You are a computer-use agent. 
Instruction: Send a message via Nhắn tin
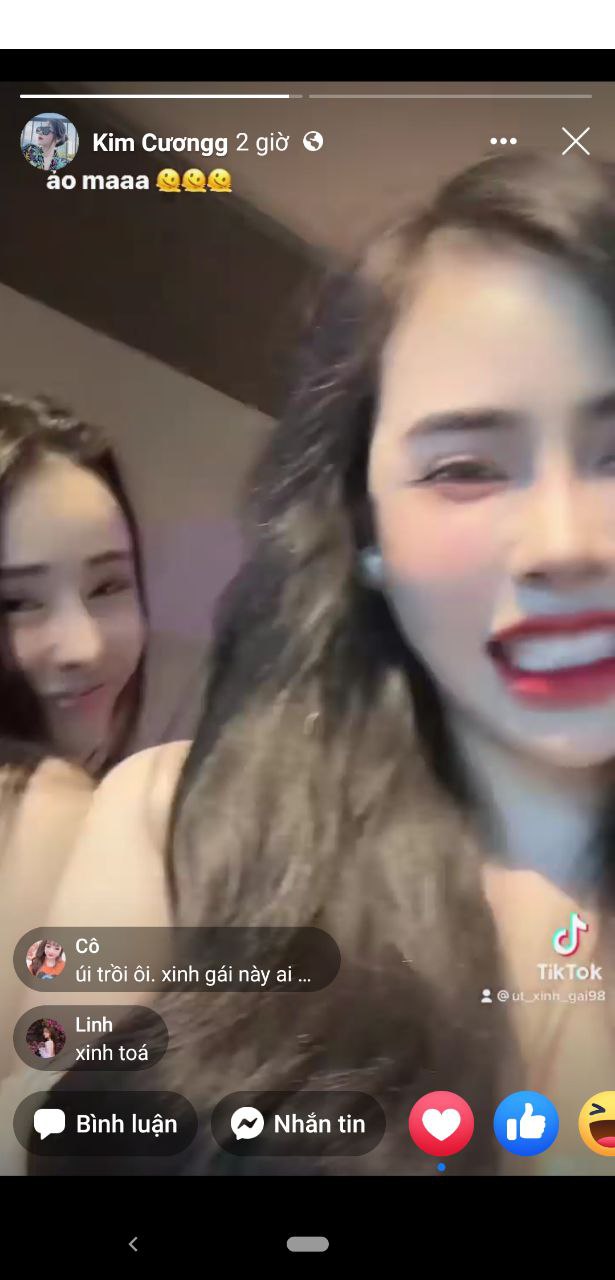(299, 1124)
